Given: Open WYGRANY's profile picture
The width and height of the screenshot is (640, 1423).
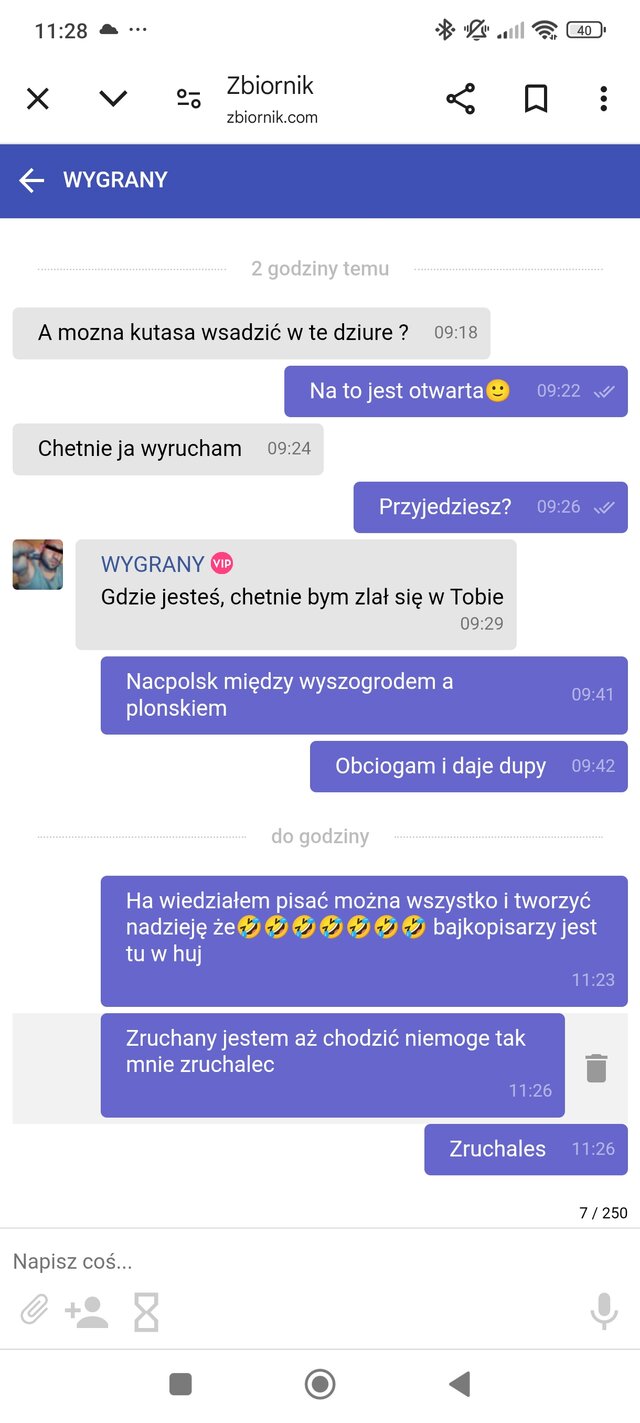Looking at the screenshot, I should tap(38, 565).
